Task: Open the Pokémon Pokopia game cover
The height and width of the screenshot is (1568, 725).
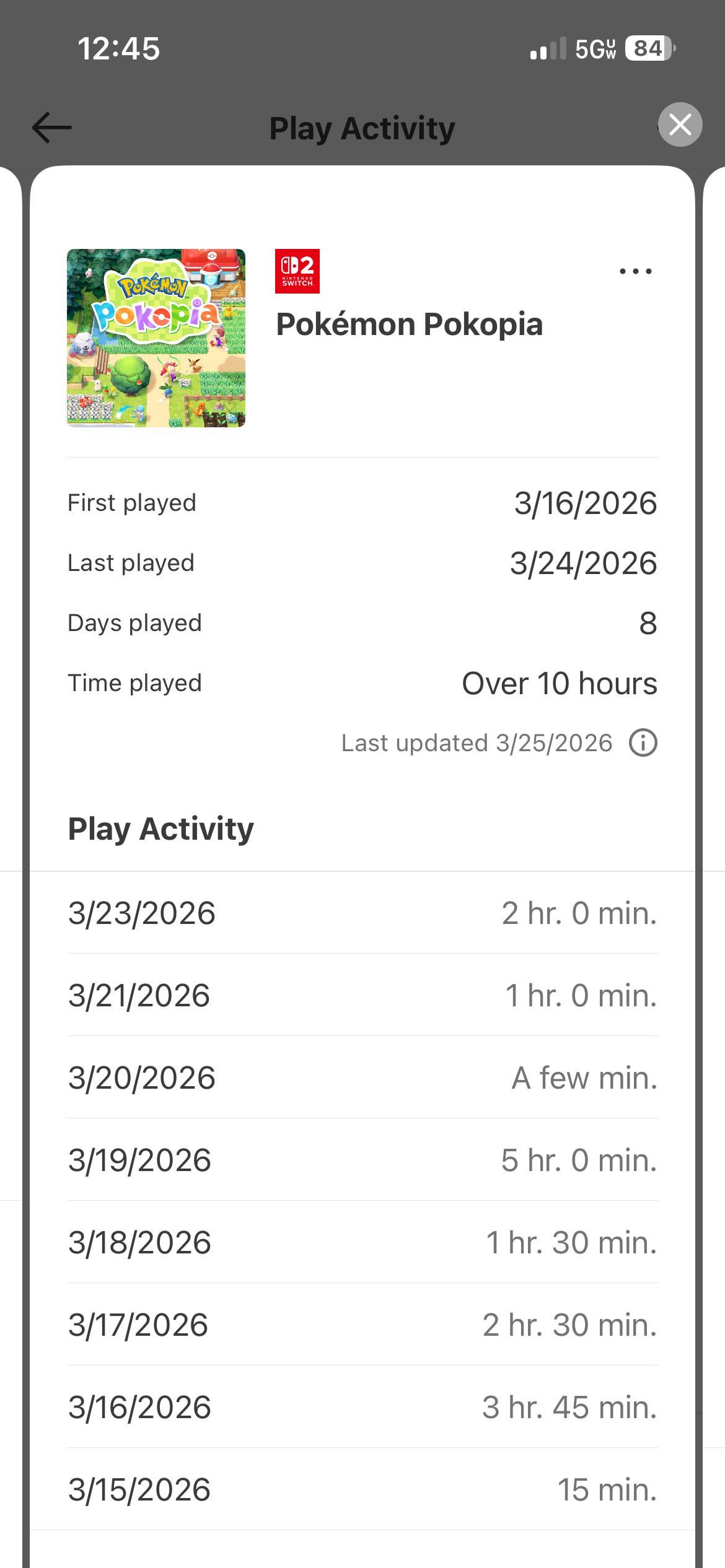Action: [156, 338]
